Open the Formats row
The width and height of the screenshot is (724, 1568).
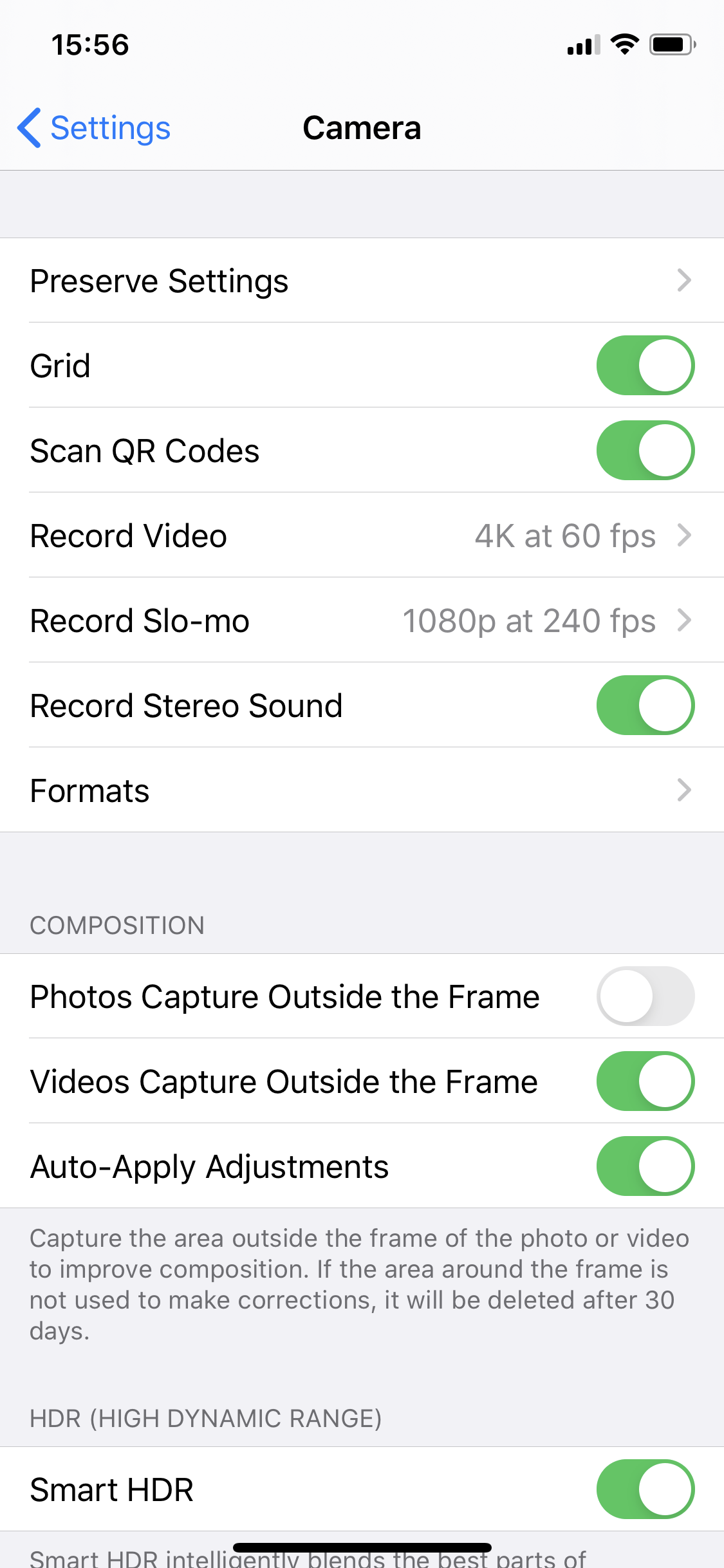click(x=362, y=790)
